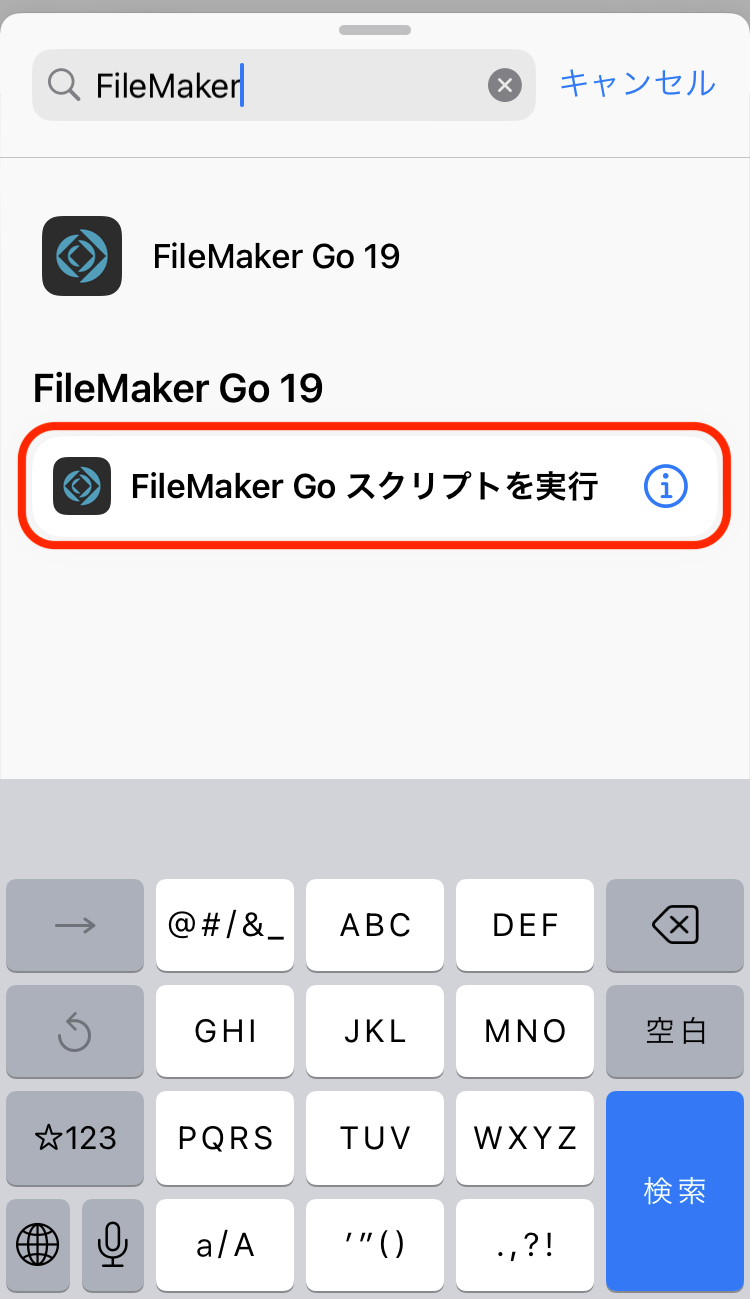Switch to ☆123 number keys
The image size is (750, 1299).
click(75, 1138)
